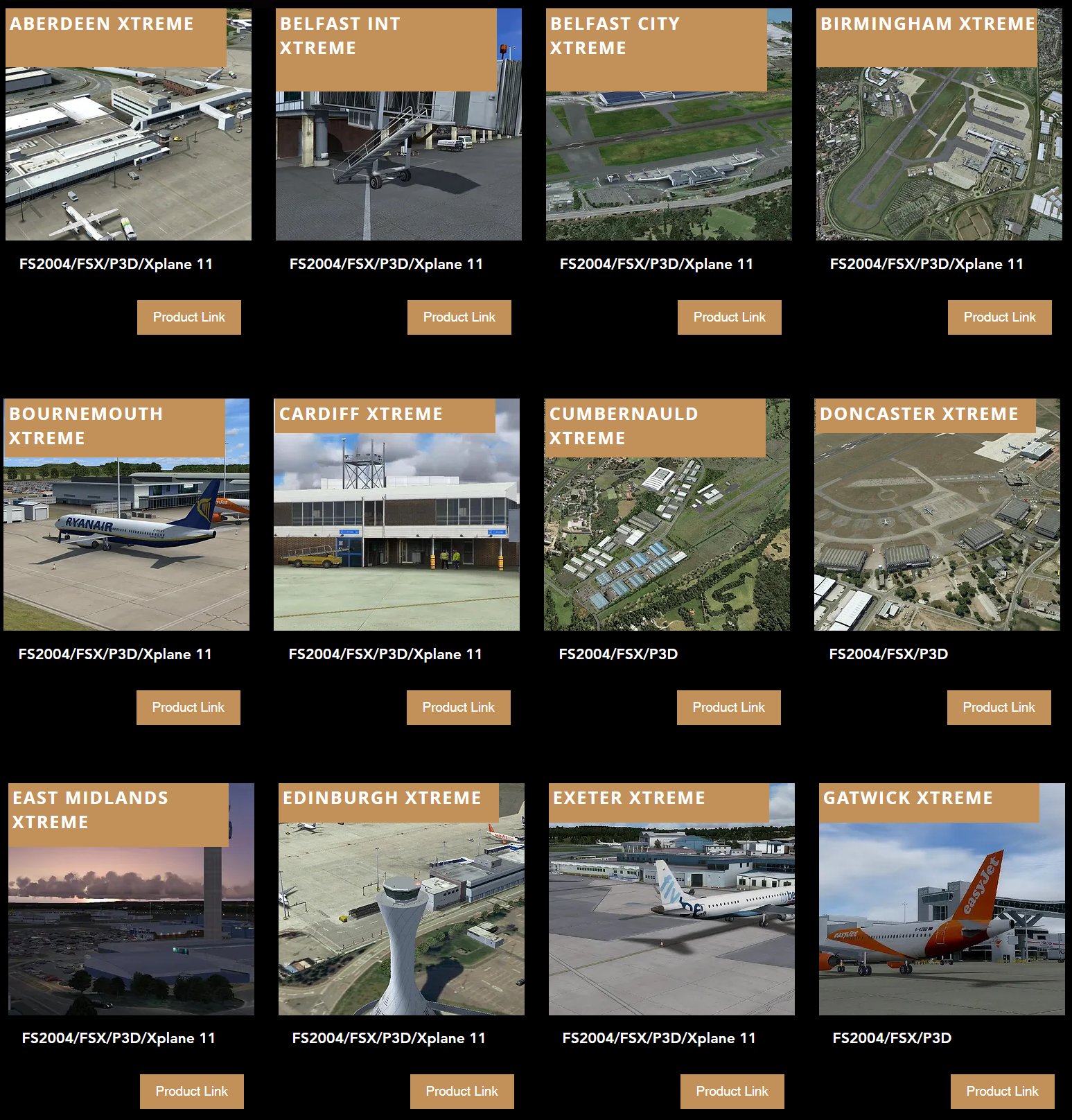Tap Product Link for Doncaster Xtreme
Image resolution: width=1072 pixels, height=1120 pixels.
click(999, 708)
